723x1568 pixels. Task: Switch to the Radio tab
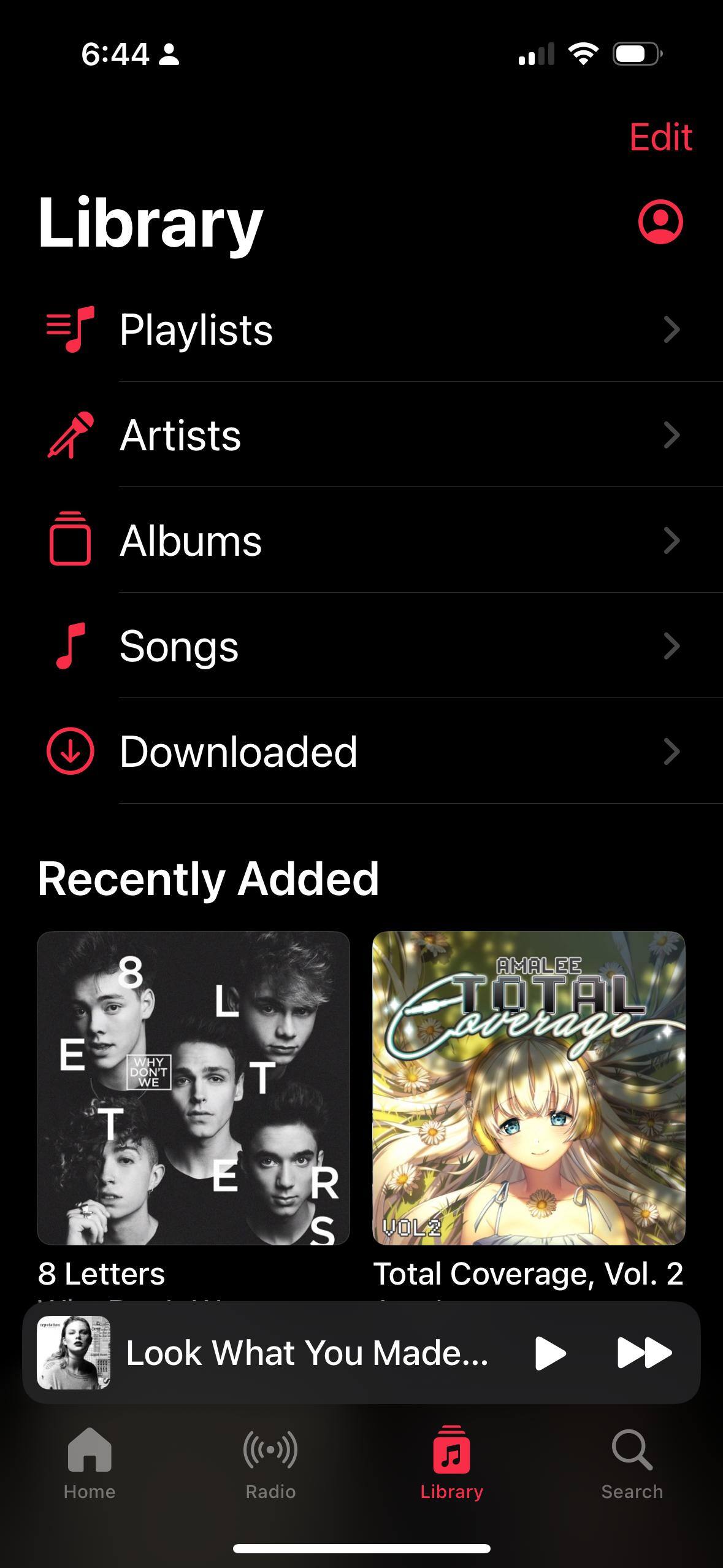click(270, 1463)
